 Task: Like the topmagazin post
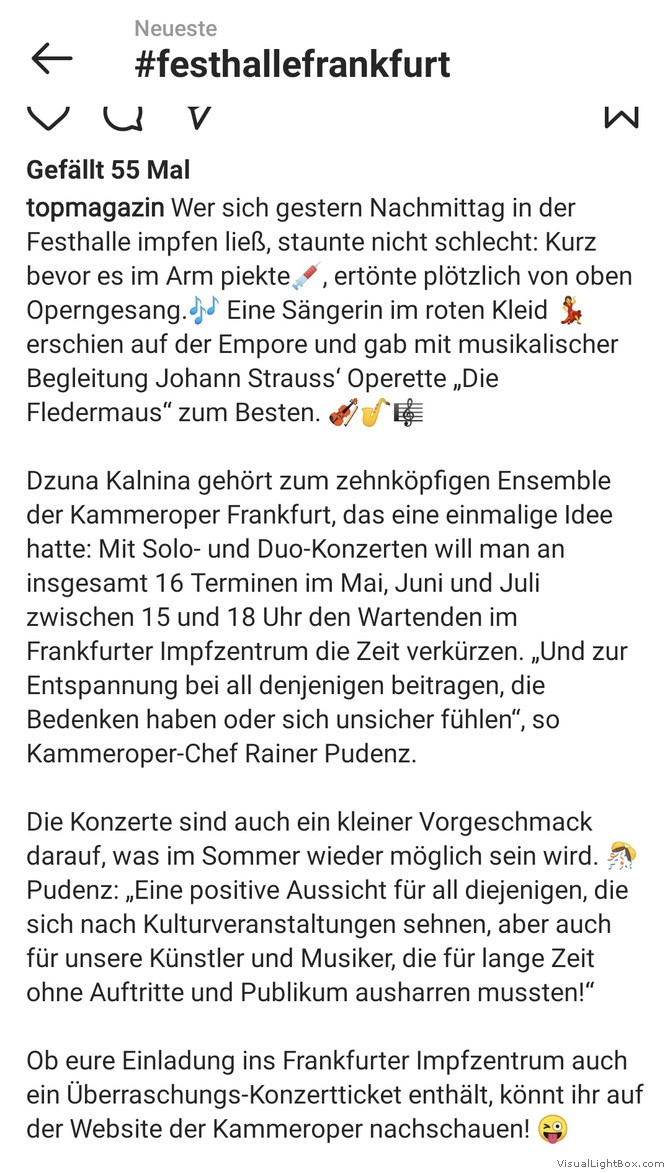(48, 117)
